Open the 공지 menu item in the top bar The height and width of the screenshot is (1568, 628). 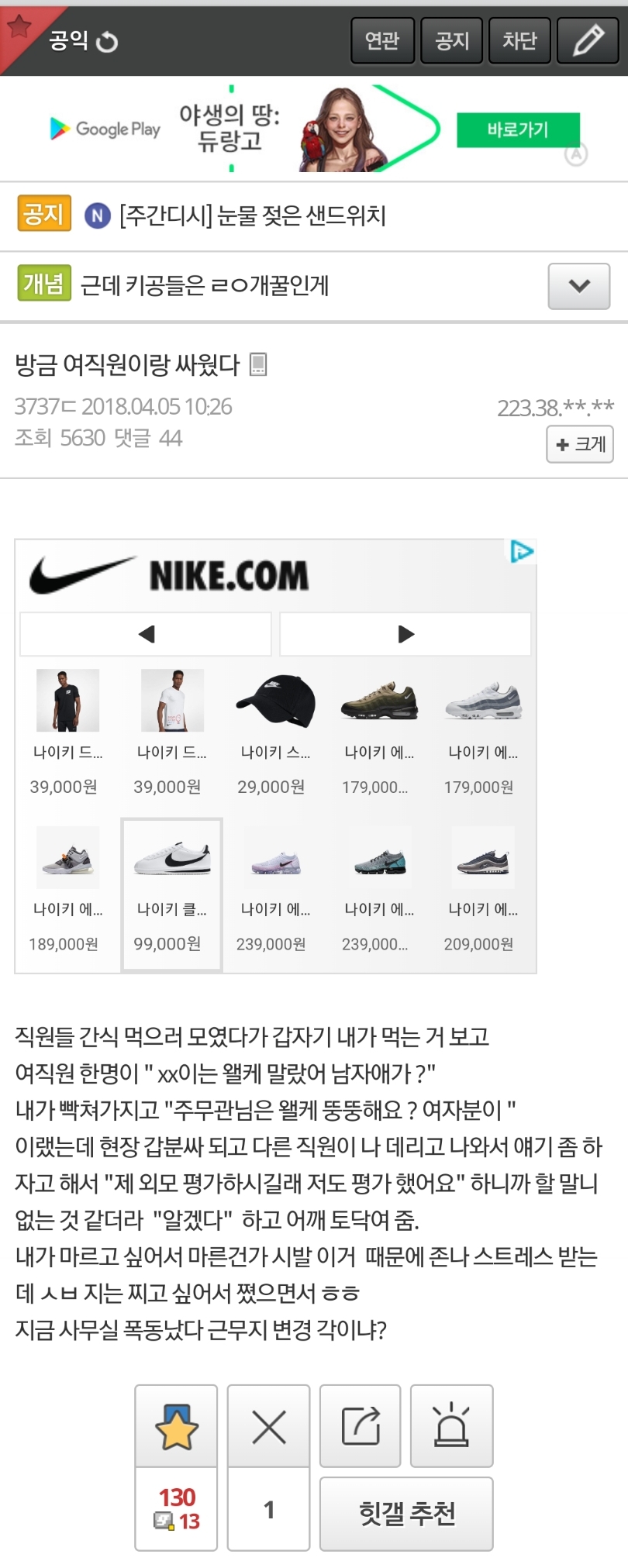tap(451, 40)
